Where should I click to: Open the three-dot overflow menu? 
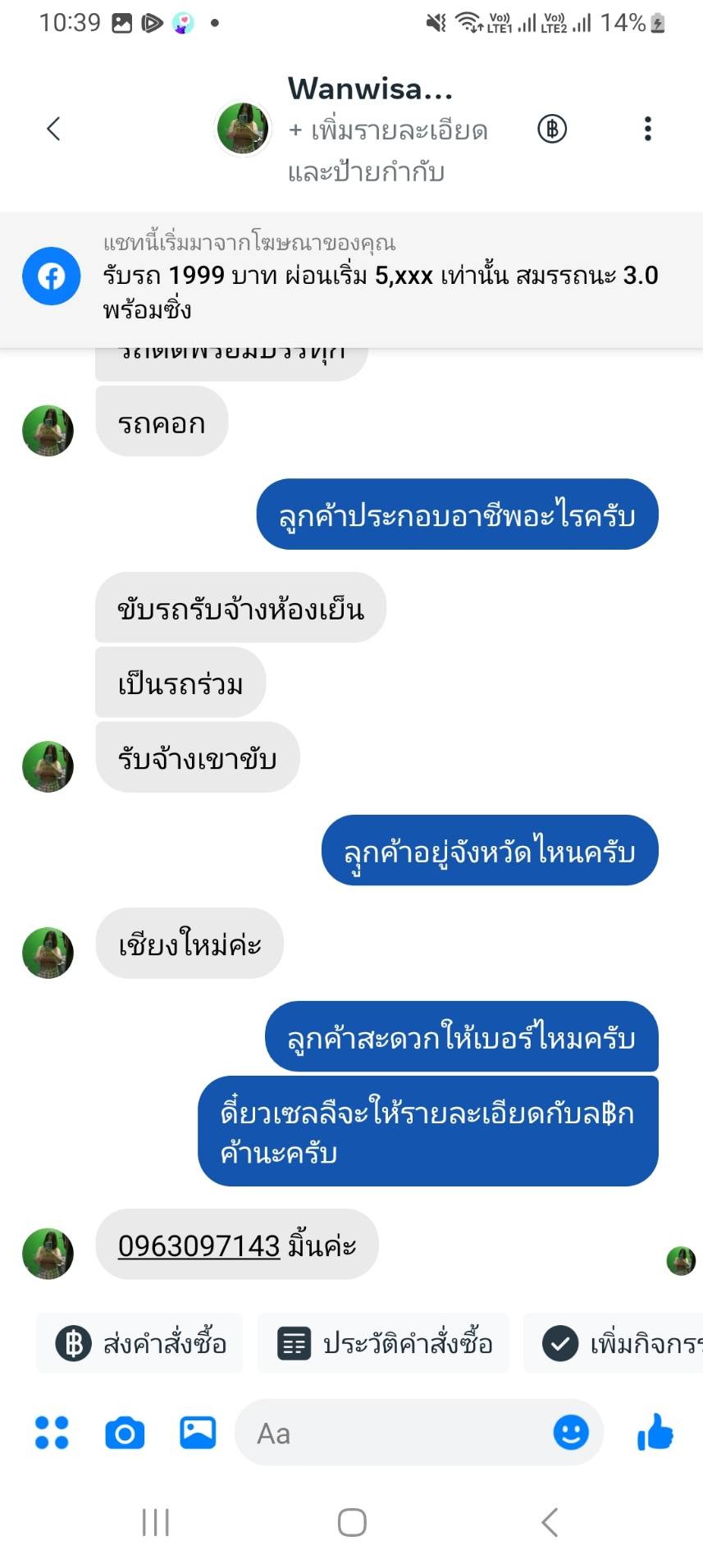(x=648, y=129)
